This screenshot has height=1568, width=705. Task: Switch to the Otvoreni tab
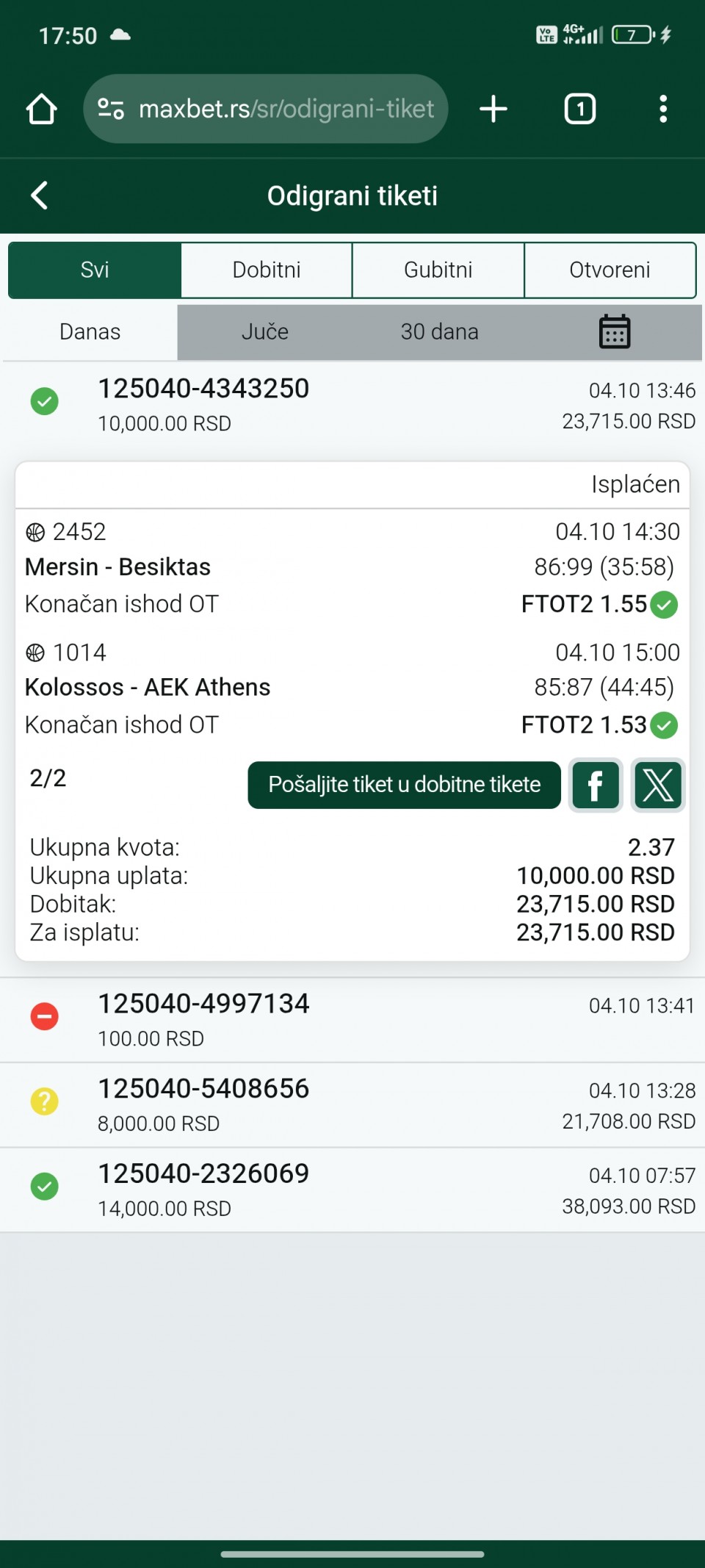click(x=610, y=270)
